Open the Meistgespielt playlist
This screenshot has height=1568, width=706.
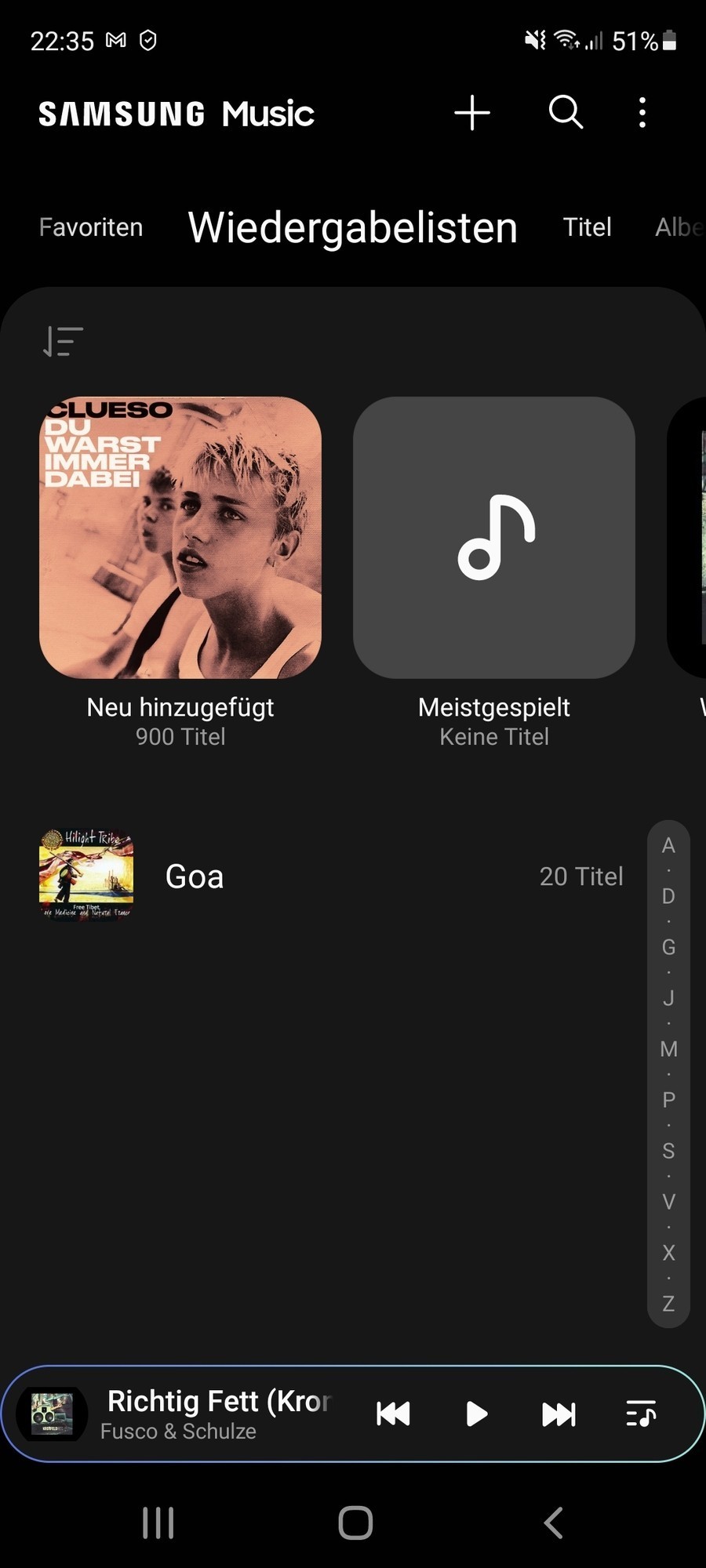(x=494, y=538)
